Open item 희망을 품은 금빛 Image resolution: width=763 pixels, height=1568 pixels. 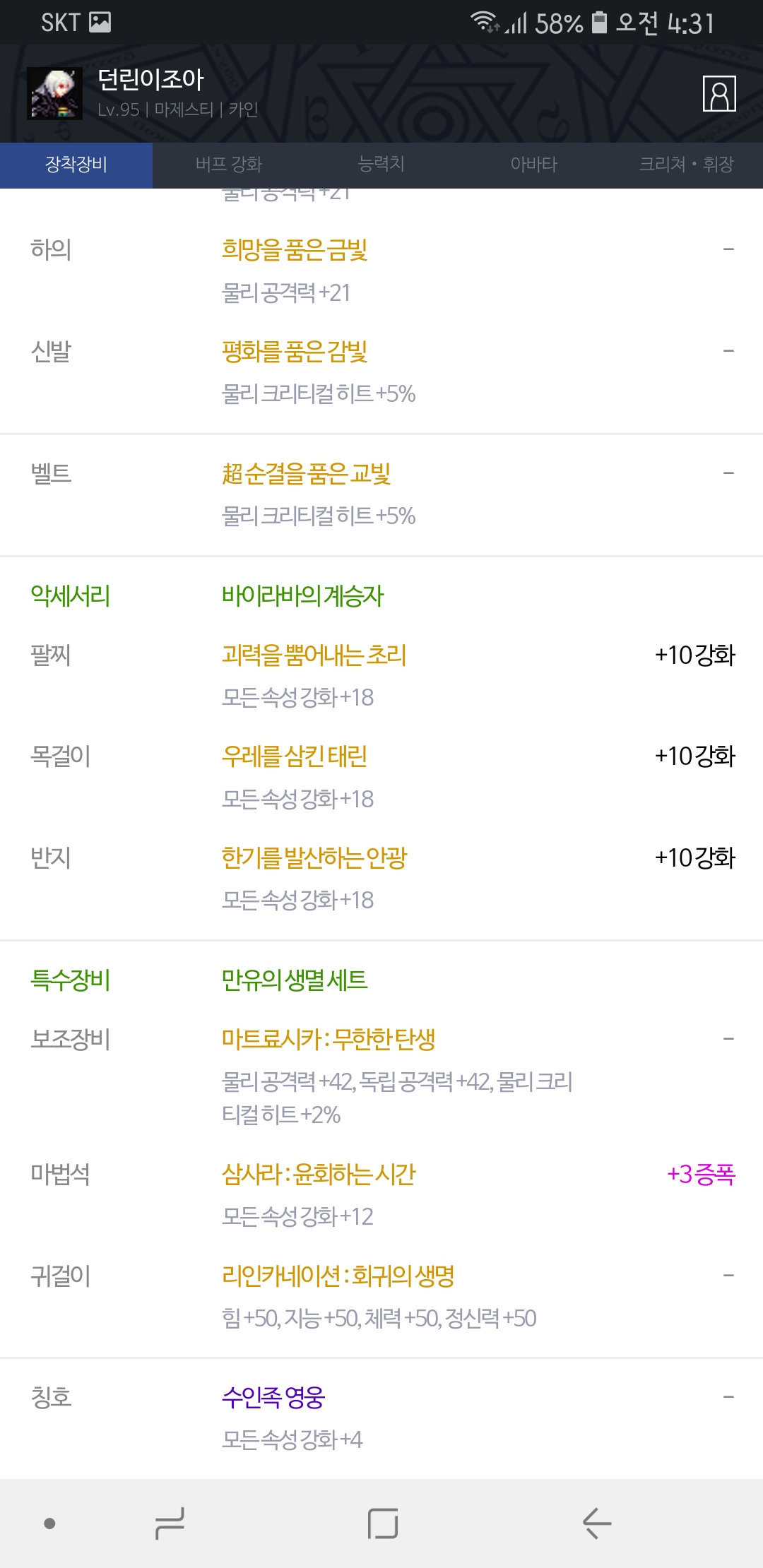295,249
